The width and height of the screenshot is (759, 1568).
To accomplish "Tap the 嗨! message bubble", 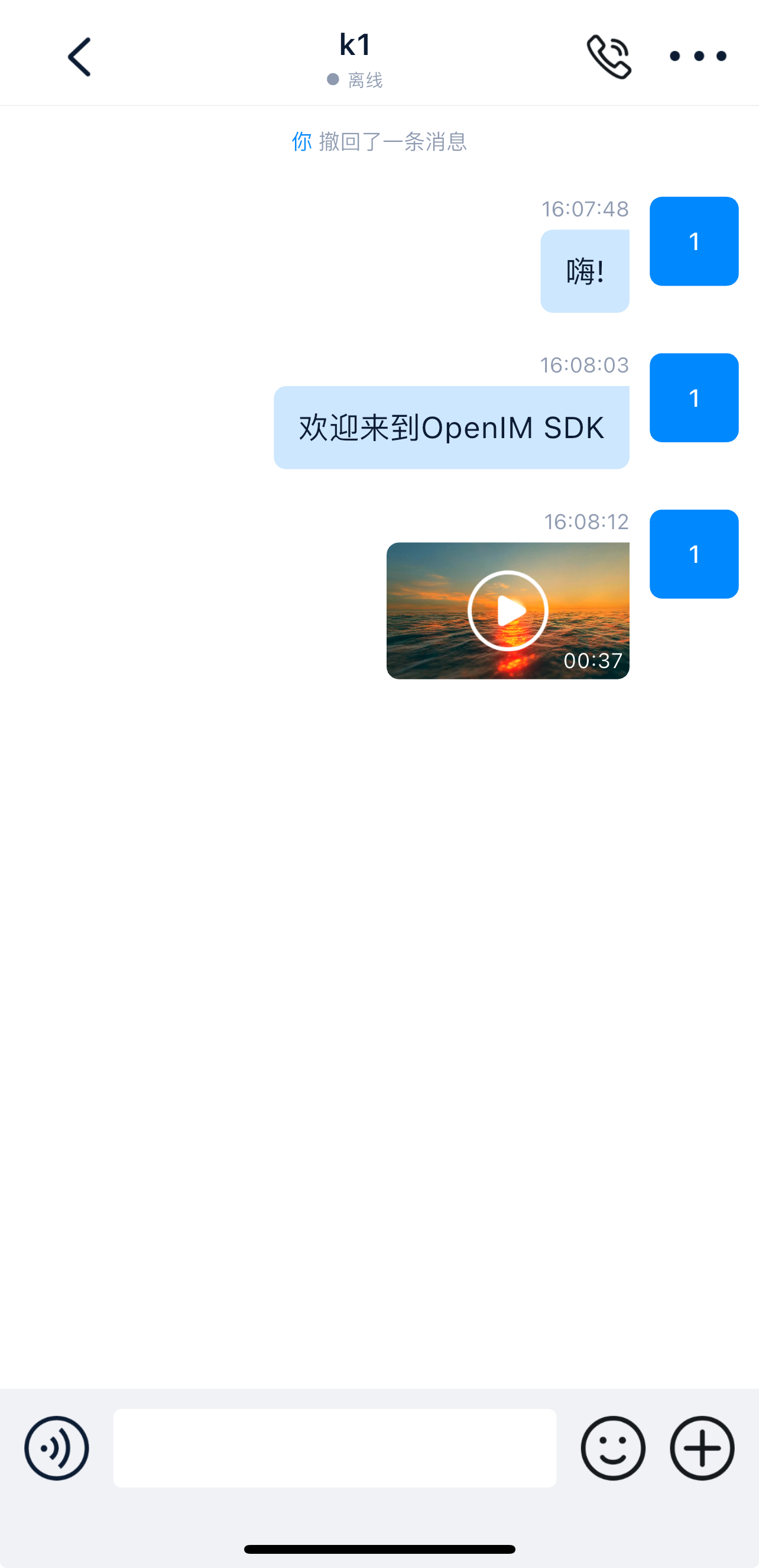I will [x=583, y=270].
